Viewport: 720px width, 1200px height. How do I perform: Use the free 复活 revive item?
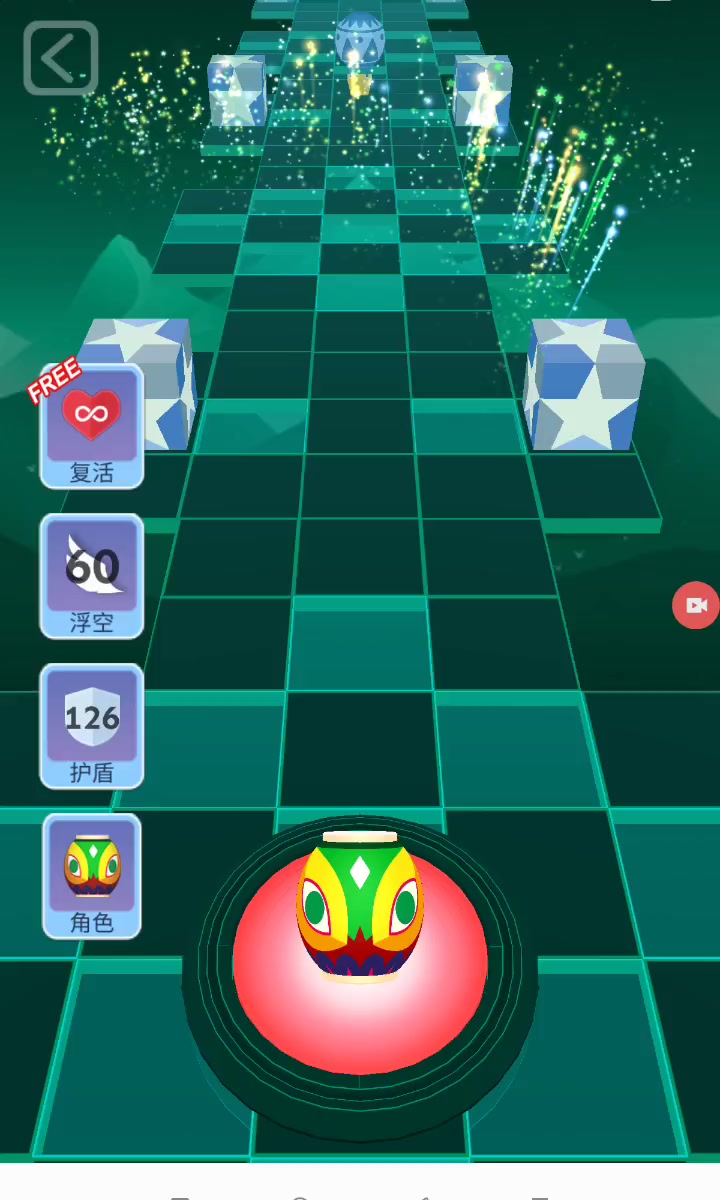pos(92,427)
